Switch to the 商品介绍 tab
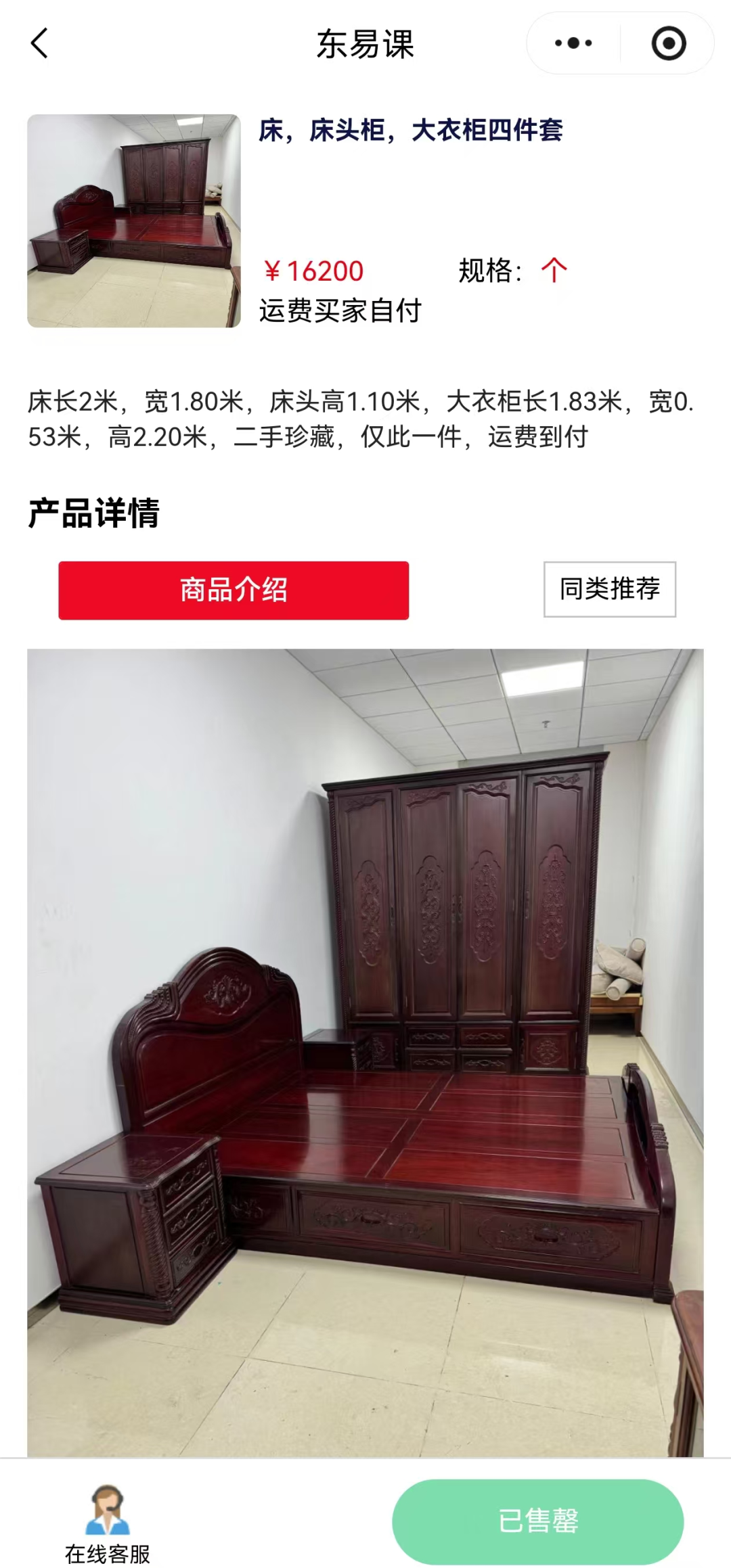Image resolution: width=731 pixels, height=1568 pixels. tap(234, 590)
